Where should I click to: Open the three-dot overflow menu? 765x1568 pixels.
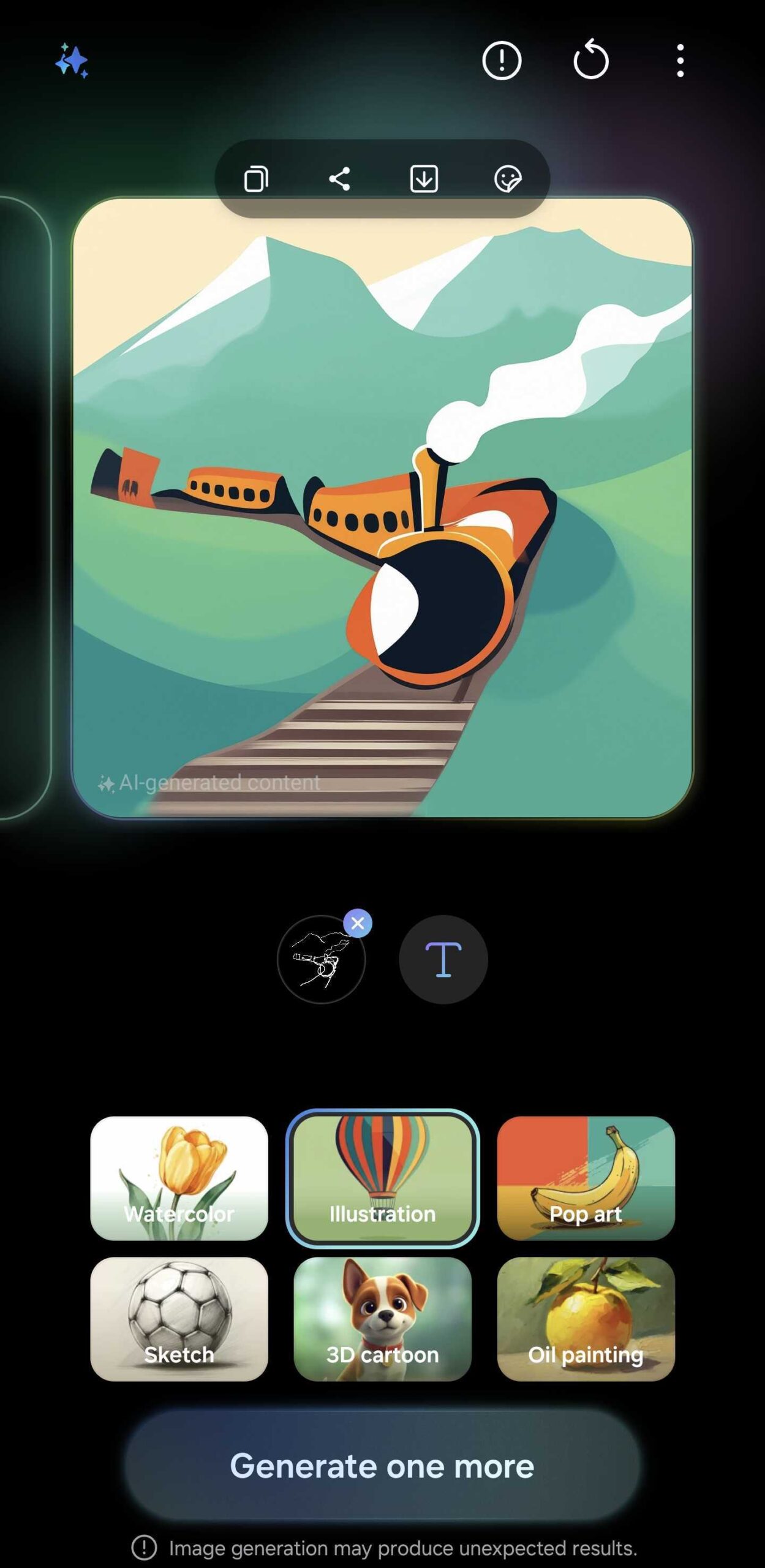coord(680,61)
